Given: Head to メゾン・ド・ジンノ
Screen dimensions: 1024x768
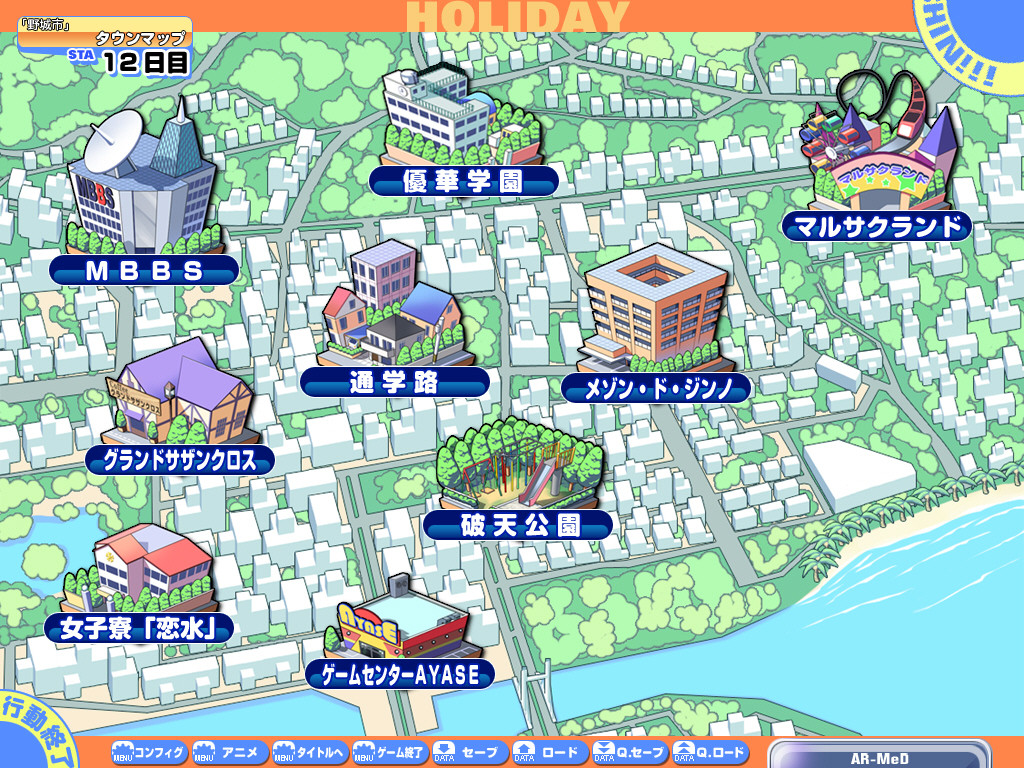Looking at the screenshot, I should 656,387.
